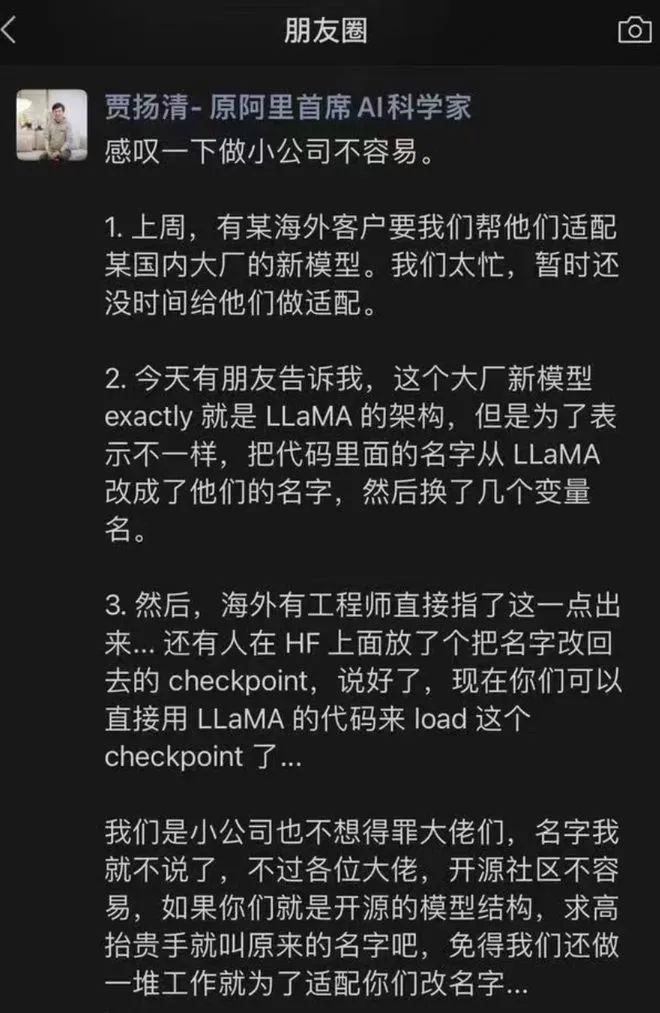
Task: Go back from the 朋友圈 Moments feed
Action: (10, 31)
